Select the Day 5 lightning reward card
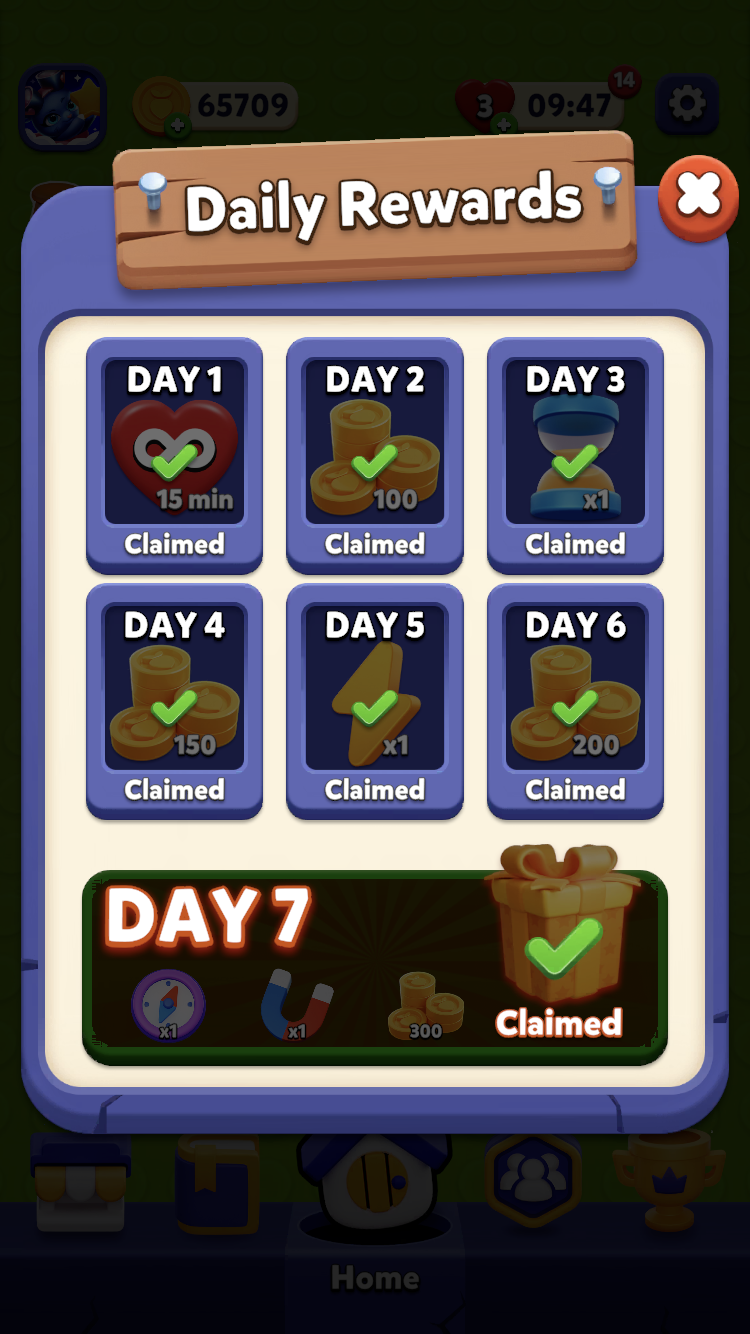 point(375,701)
